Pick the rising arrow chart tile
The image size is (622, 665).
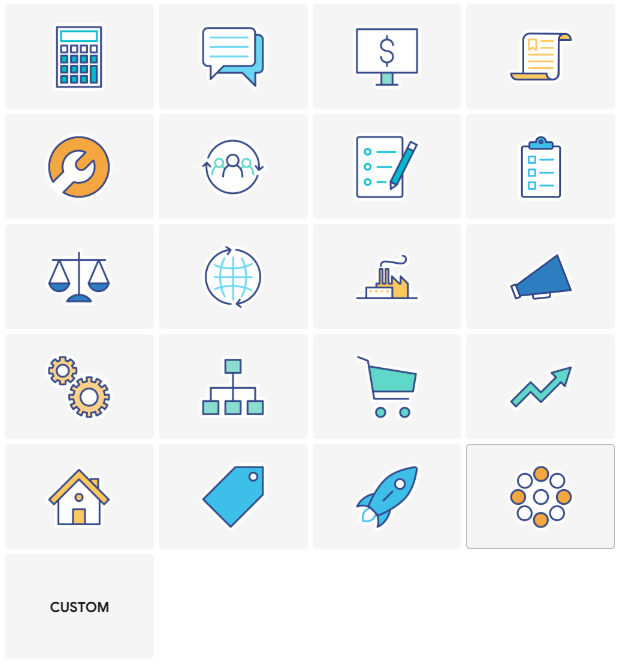(x=540, y=387)
